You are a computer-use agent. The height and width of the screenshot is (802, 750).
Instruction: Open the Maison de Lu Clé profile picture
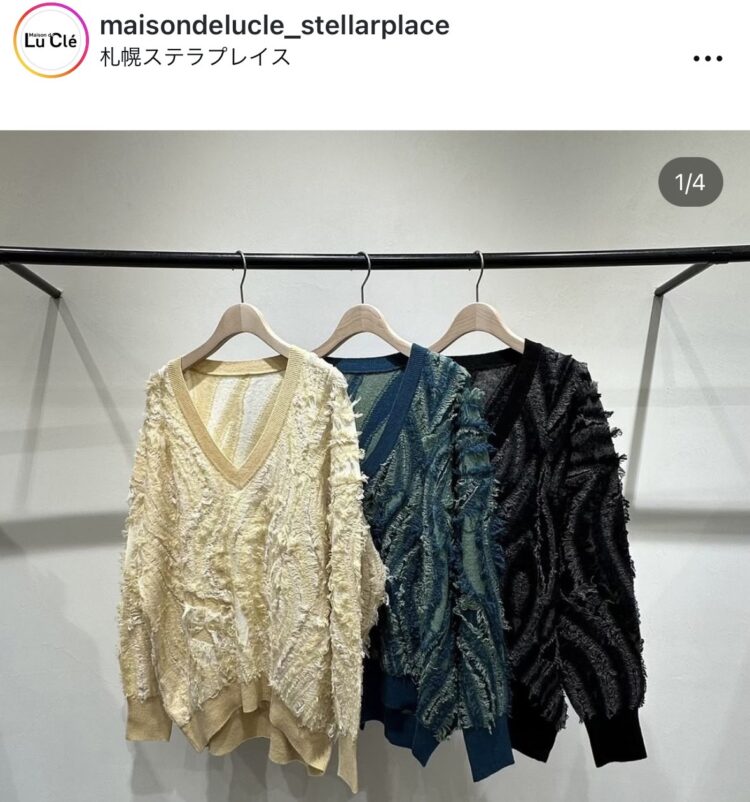point(50,41)
